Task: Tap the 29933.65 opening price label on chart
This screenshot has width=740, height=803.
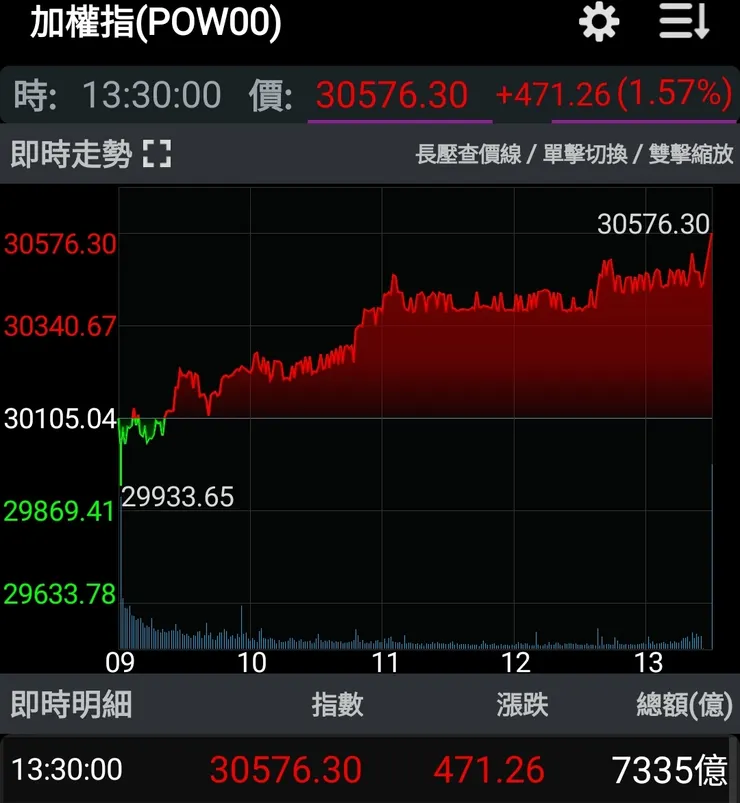Action: click(180, 495)
